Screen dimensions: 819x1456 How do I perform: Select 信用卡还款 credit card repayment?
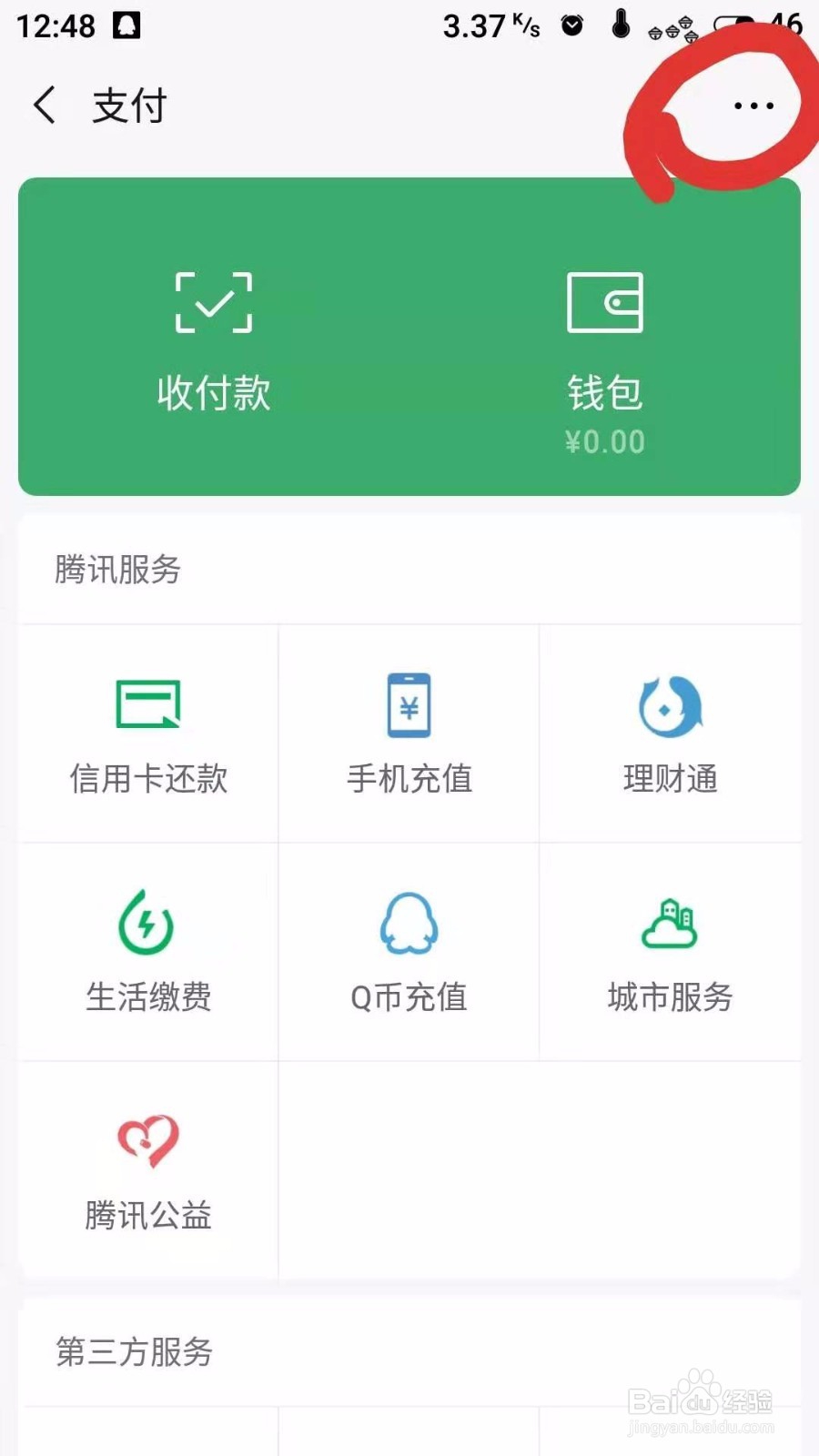[x=148, y=737]
